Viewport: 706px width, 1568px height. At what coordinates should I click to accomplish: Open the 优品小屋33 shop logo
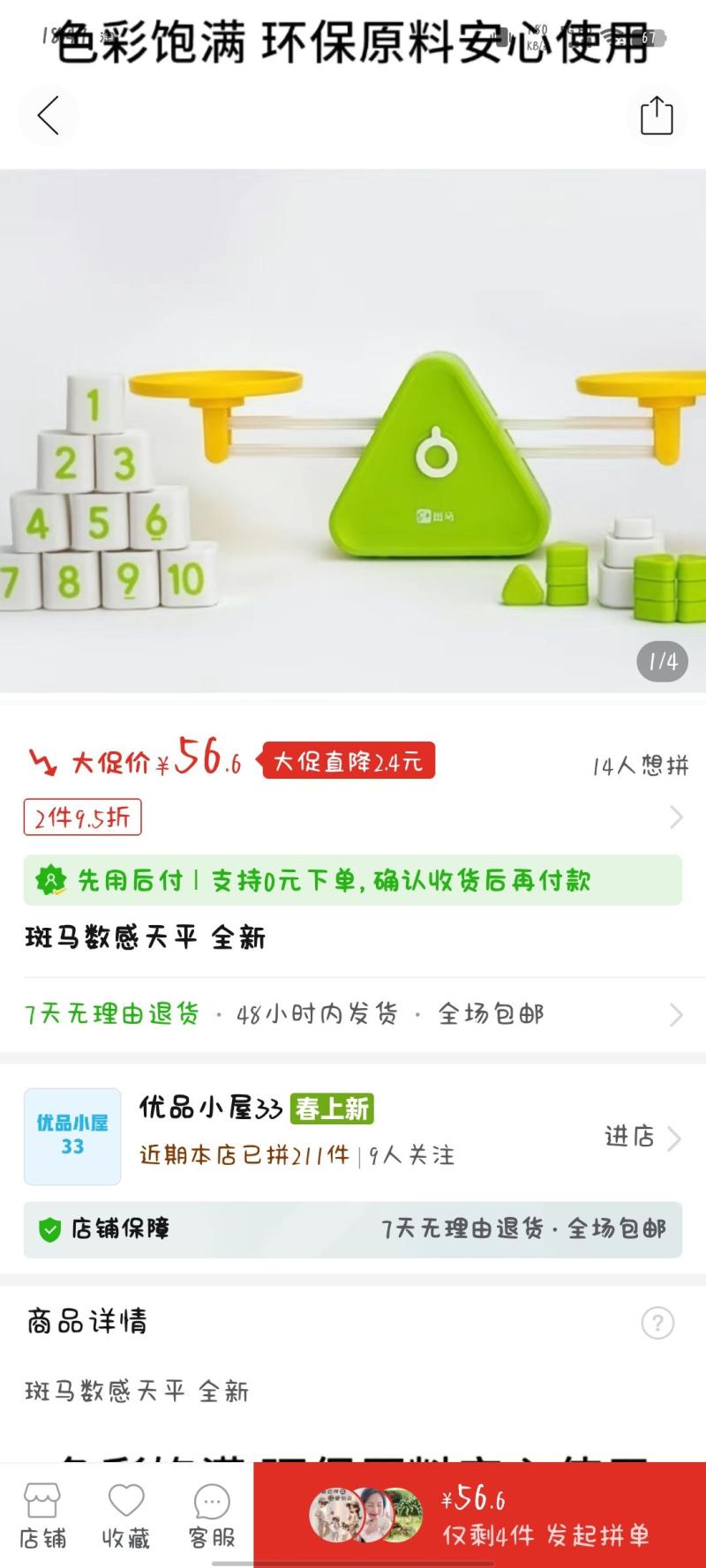pyautogui.click(x=72, y=1136)
